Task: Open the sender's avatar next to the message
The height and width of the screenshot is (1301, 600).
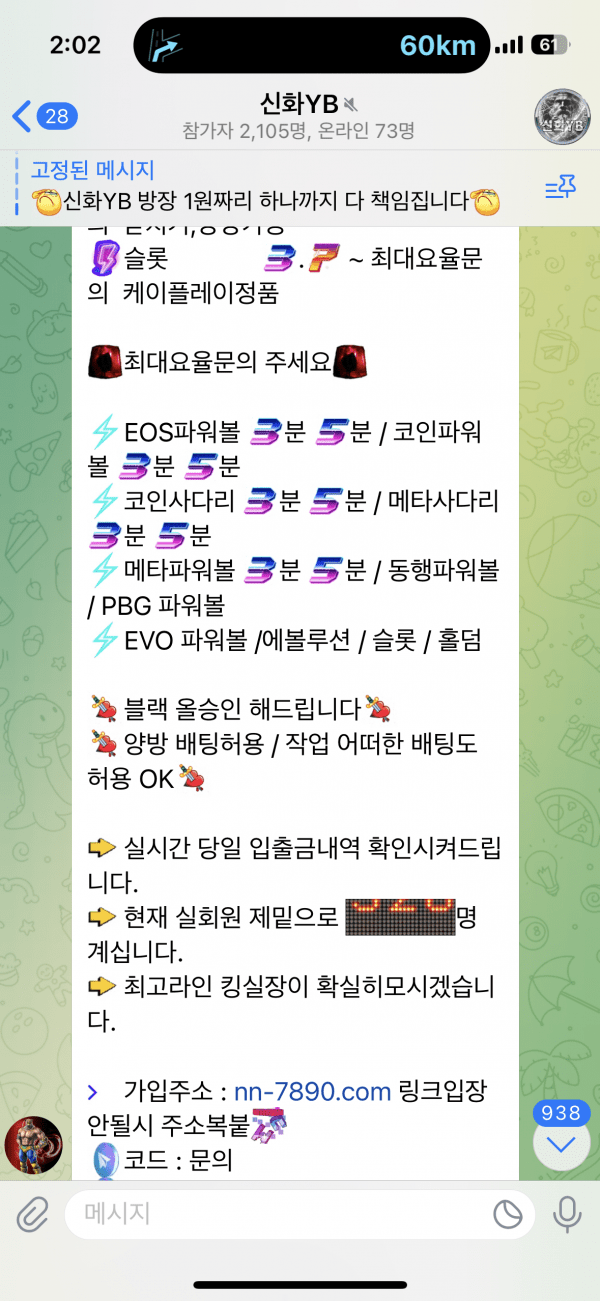Action: point(33,1146)
